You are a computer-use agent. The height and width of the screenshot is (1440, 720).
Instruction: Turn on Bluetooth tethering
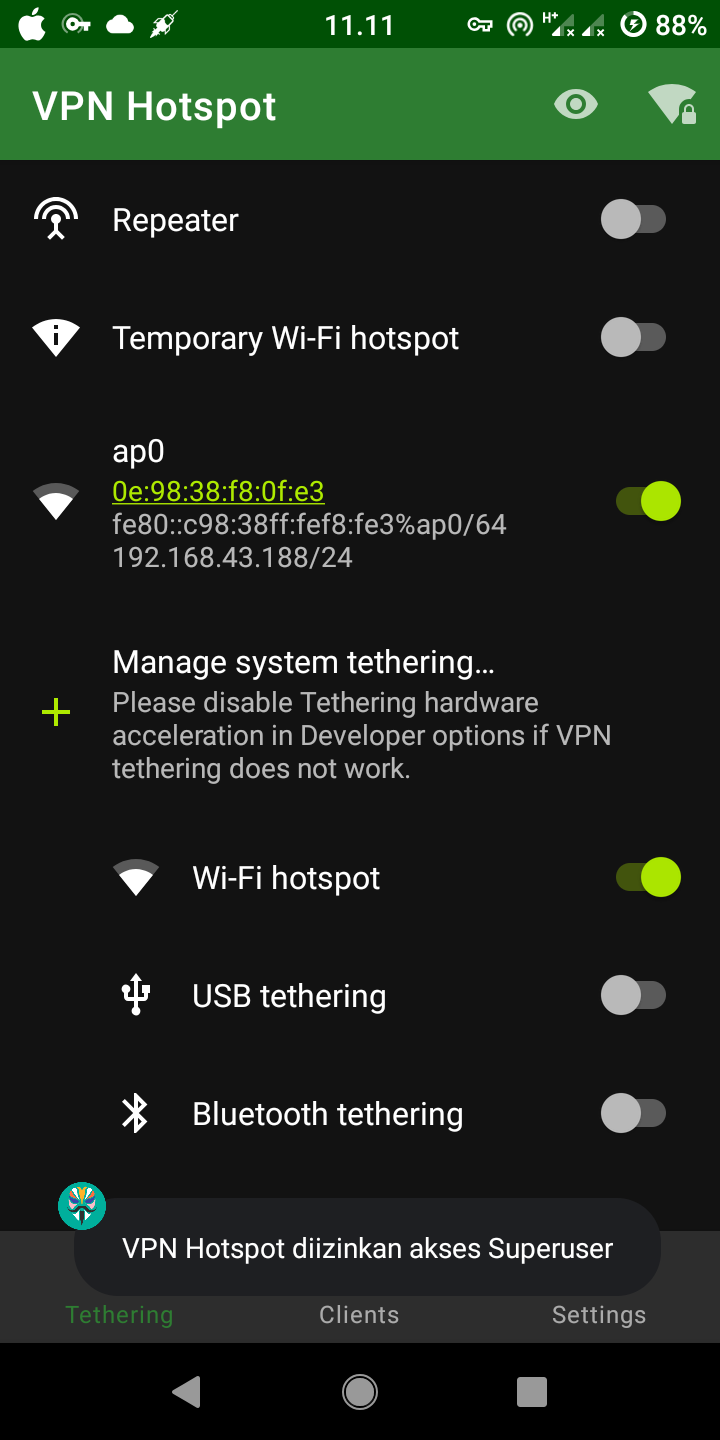pos(633,1114)
